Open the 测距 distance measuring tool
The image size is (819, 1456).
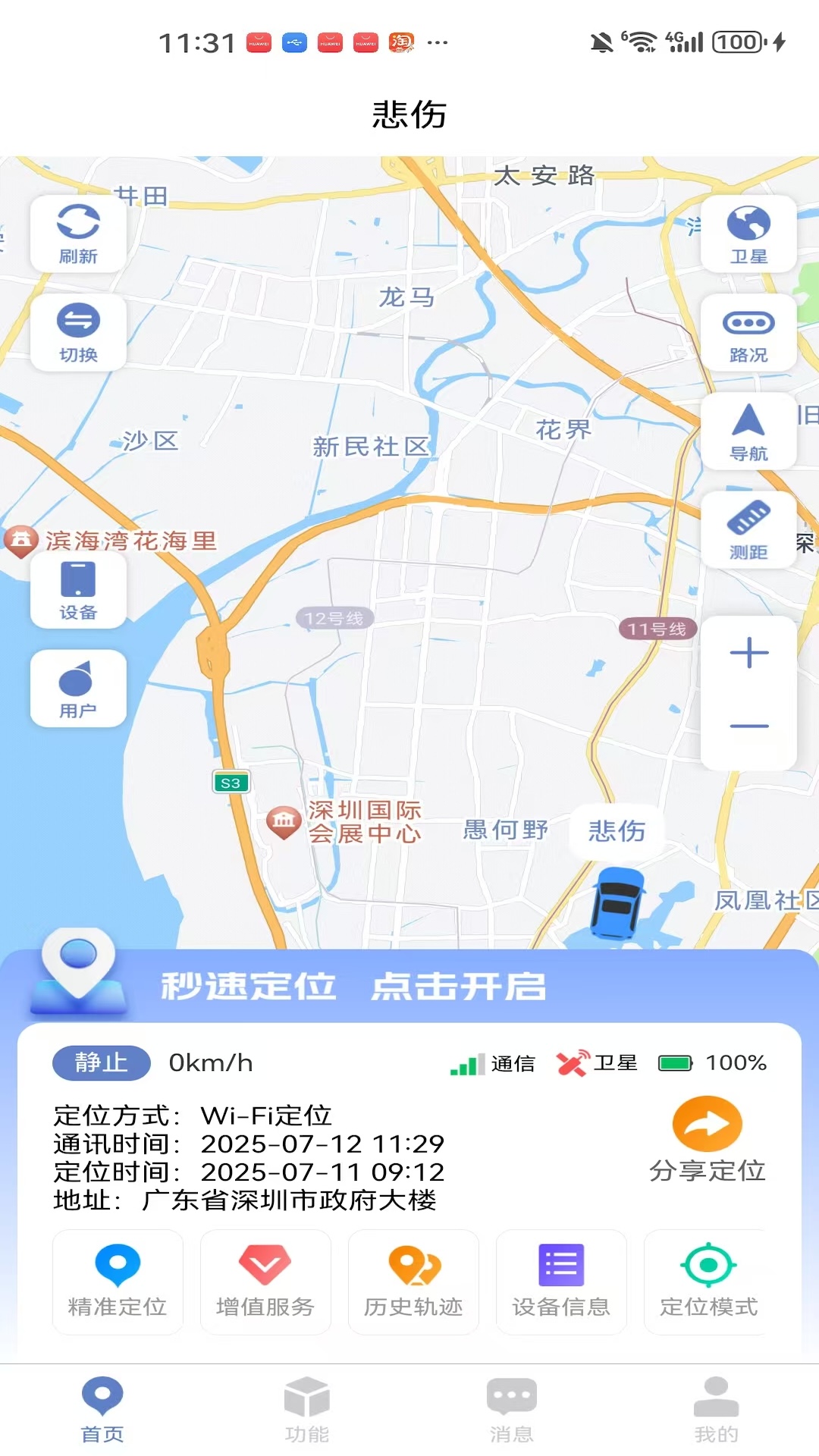748,529
